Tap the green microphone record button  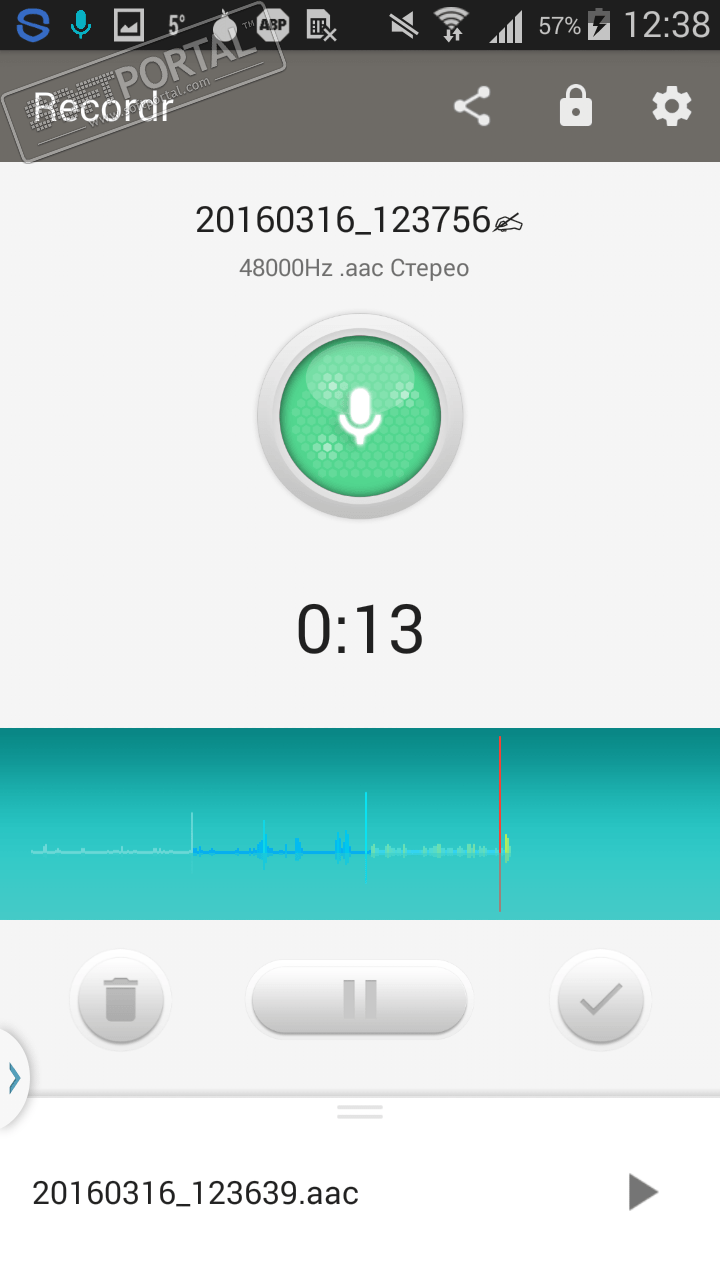(x=360, y=415)
